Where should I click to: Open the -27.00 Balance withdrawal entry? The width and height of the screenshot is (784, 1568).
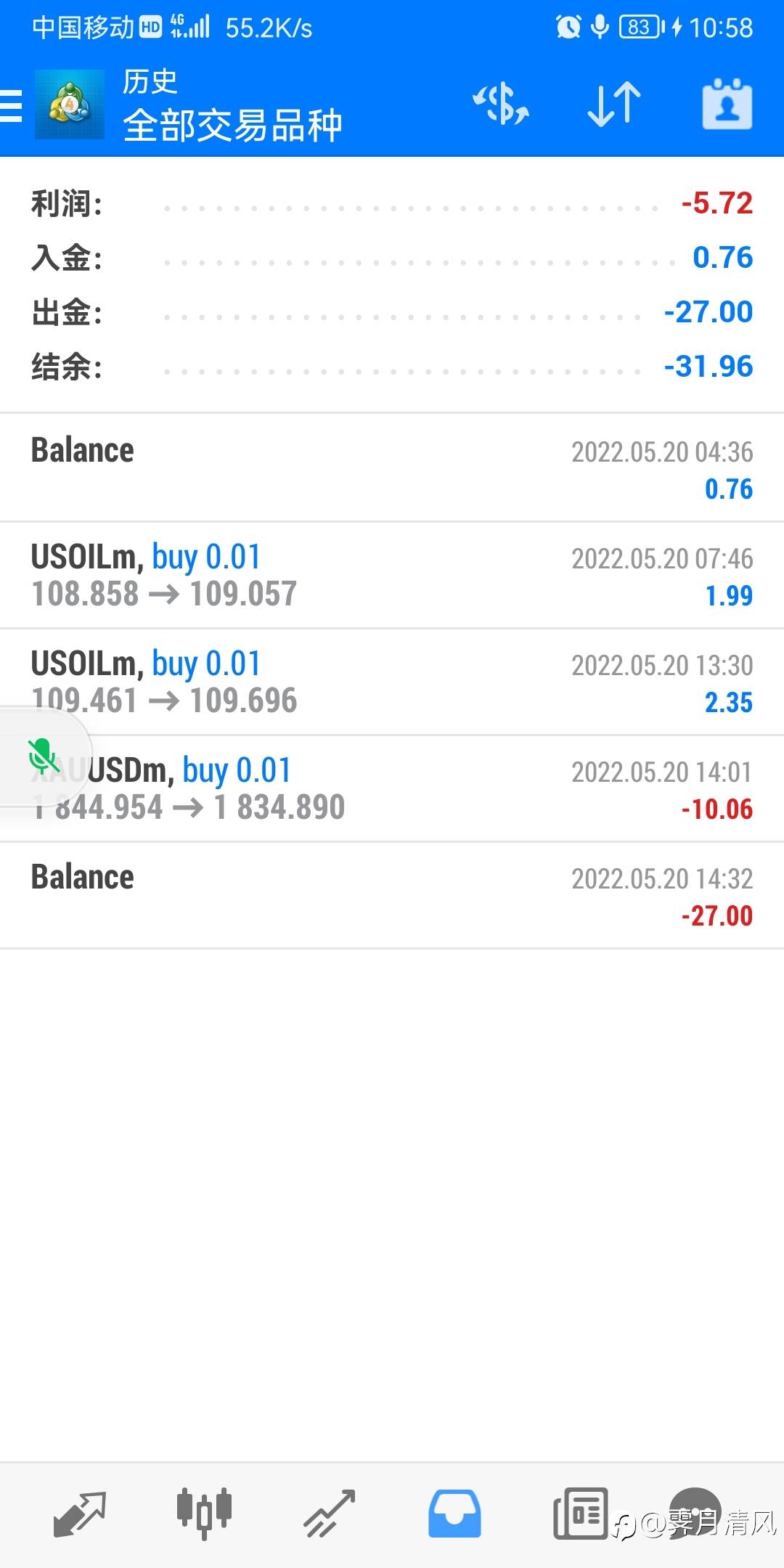(392, 895)
